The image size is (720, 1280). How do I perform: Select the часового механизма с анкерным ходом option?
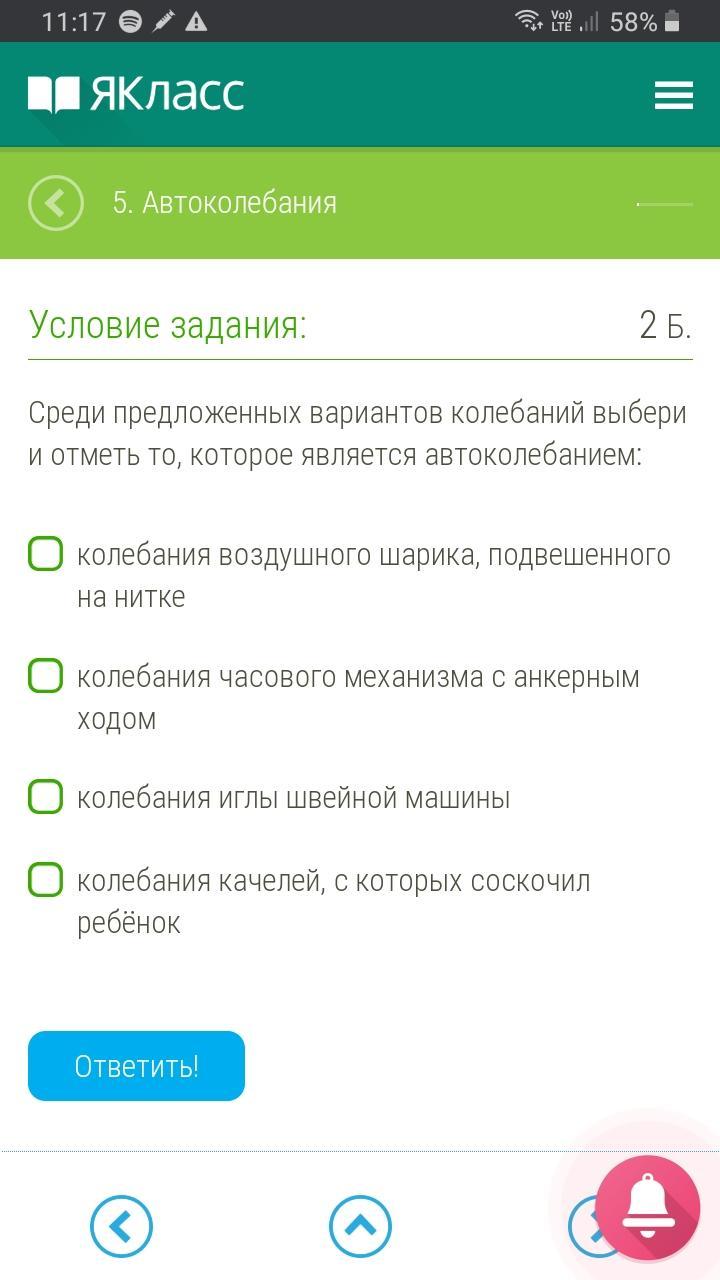click(45, 676)
